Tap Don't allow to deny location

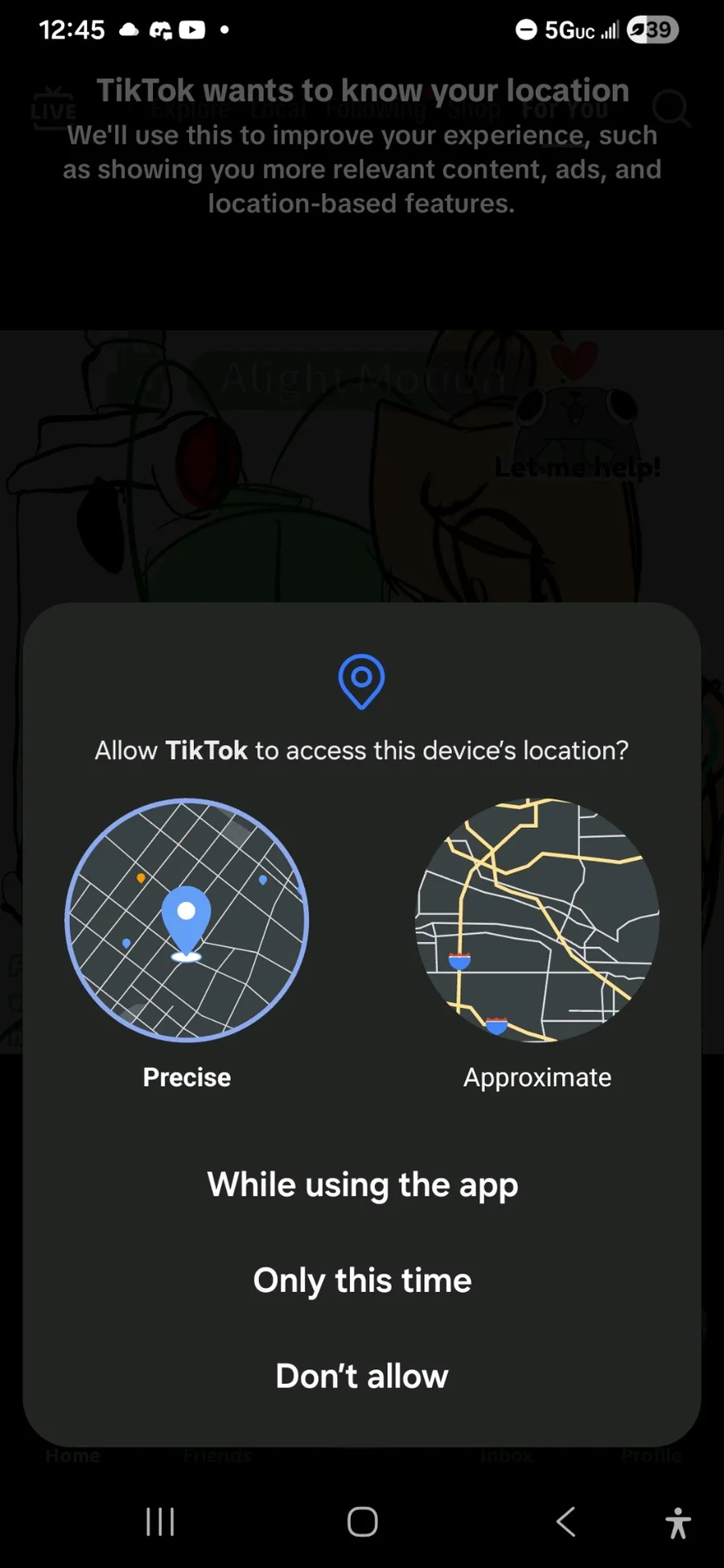(362, 1376)
